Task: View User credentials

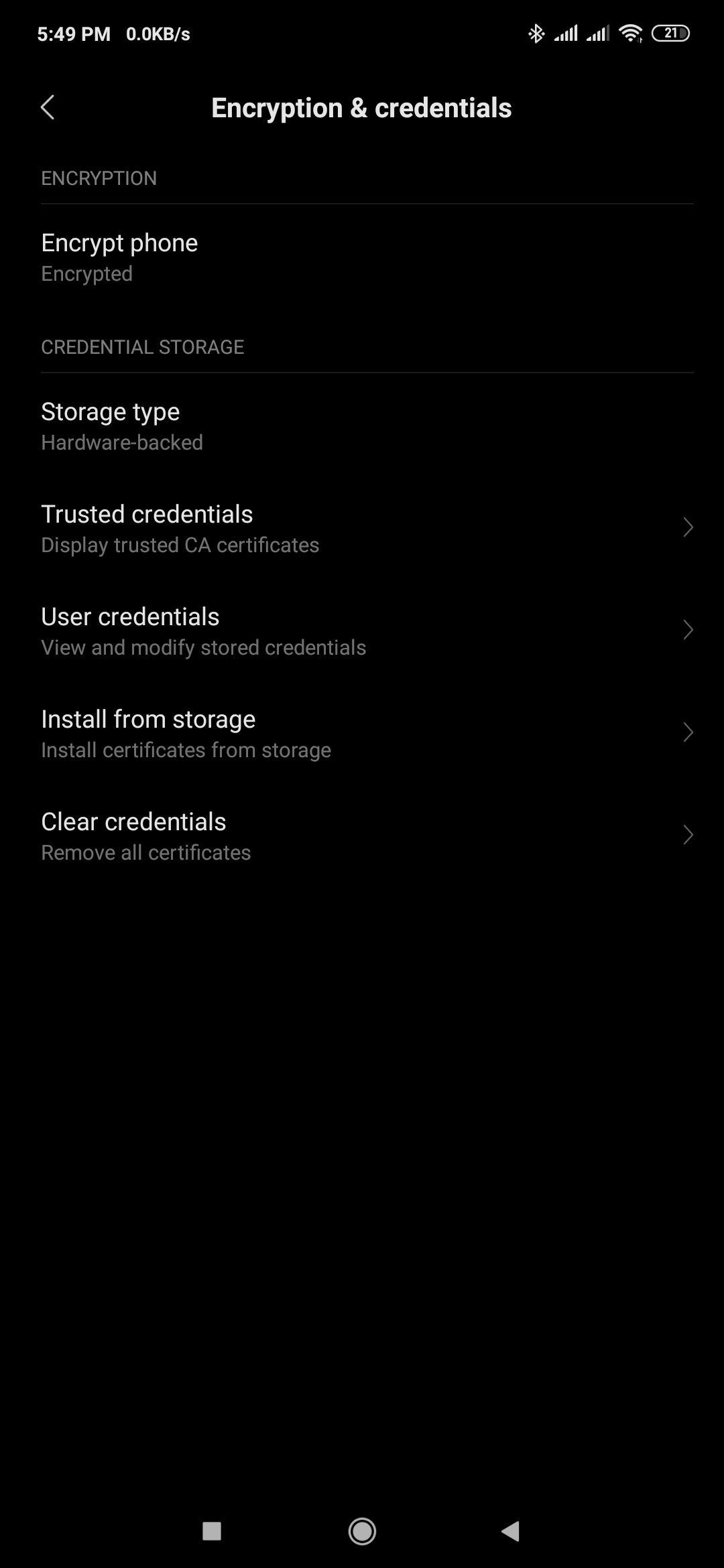Action: [362, 631]
